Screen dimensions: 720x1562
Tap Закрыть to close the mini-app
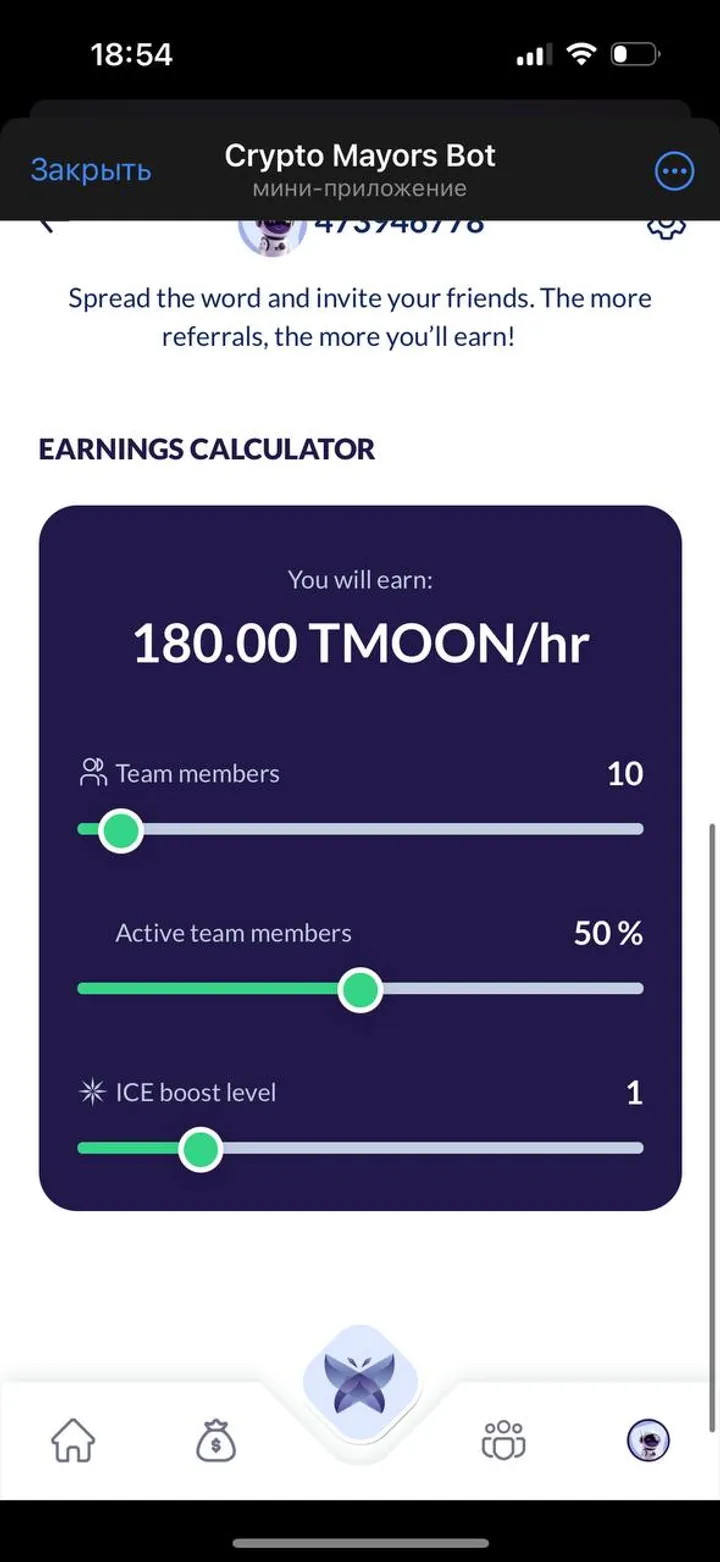coord(90,170)
